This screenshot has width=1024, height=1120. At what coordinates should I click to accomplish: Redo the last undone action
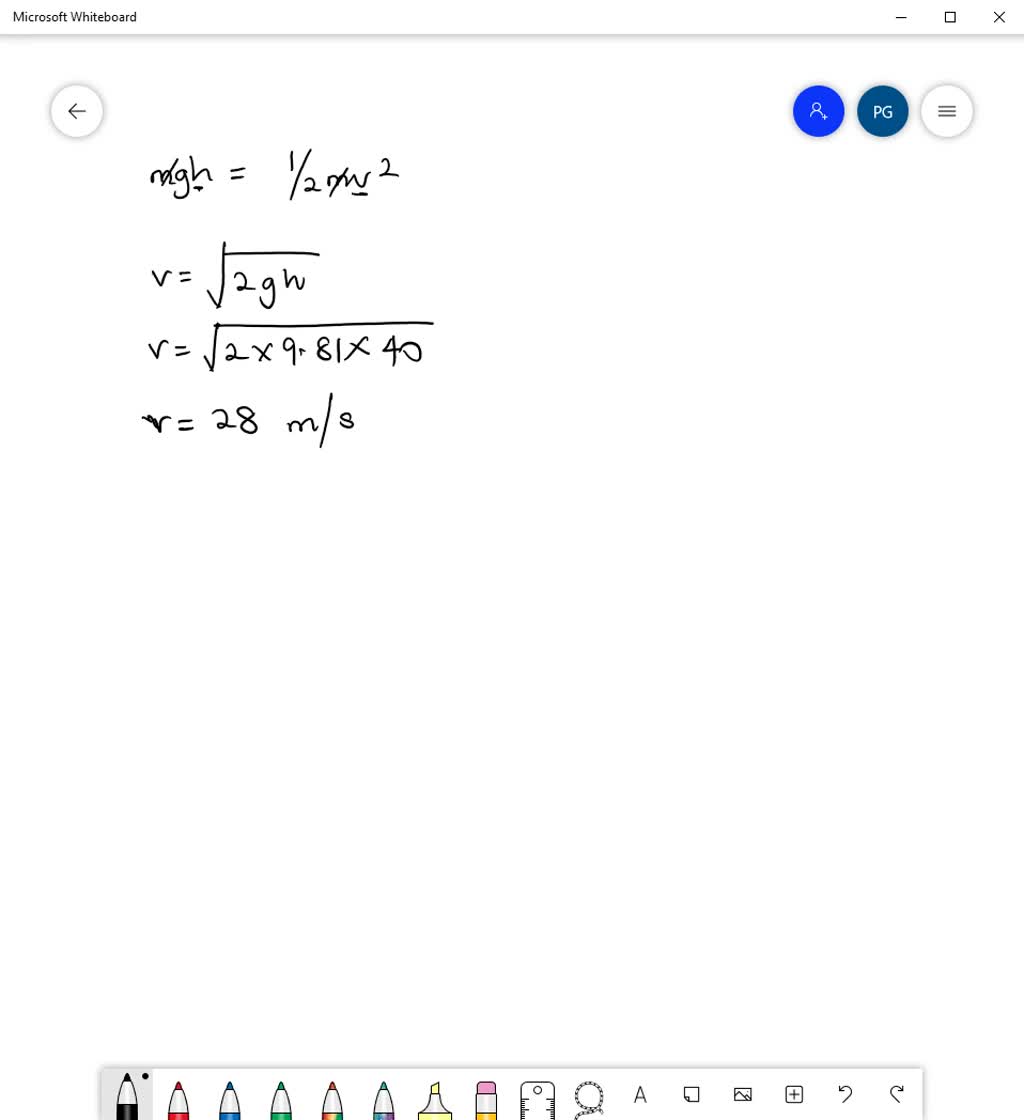[x=896, y=1094]
